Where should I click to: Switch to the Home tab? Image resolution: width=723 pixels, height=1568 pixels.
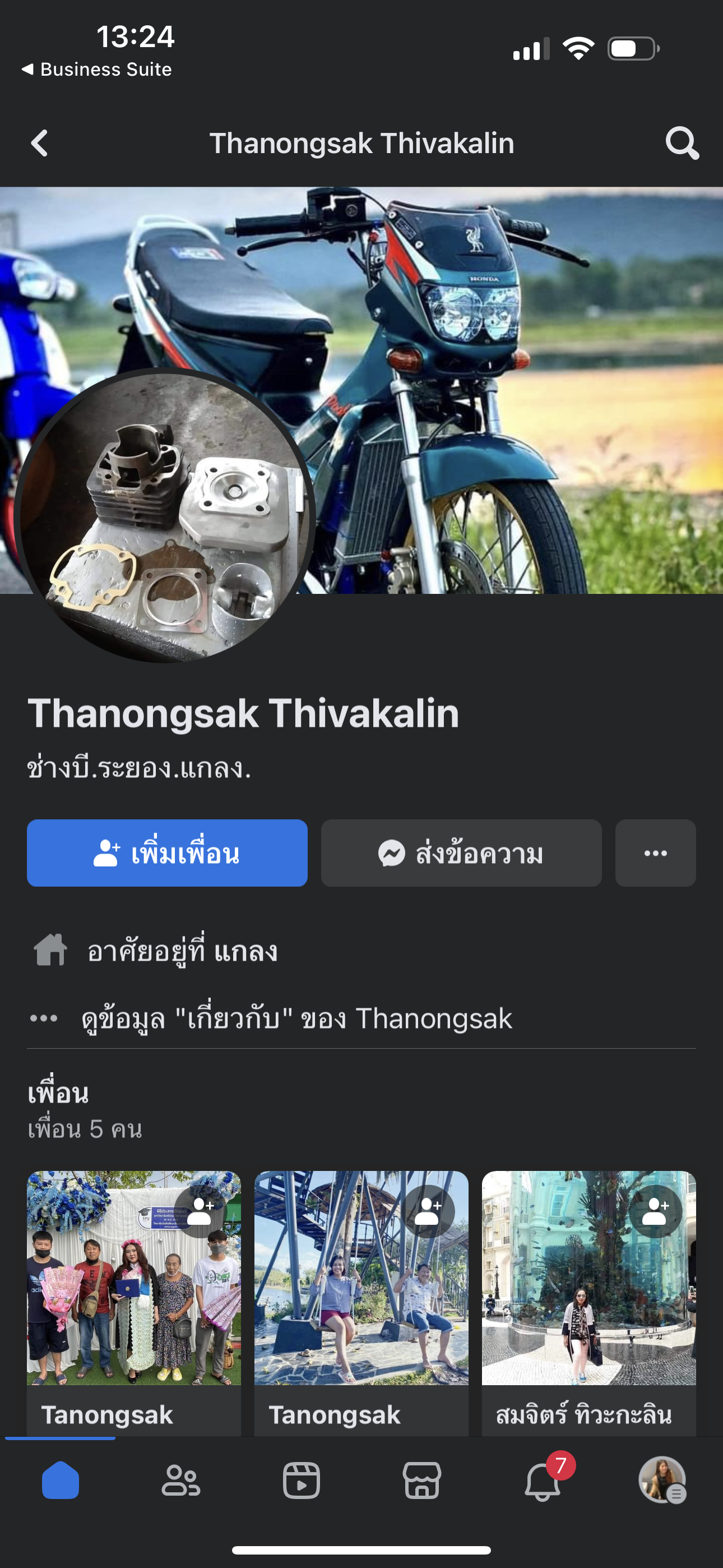61,1481
